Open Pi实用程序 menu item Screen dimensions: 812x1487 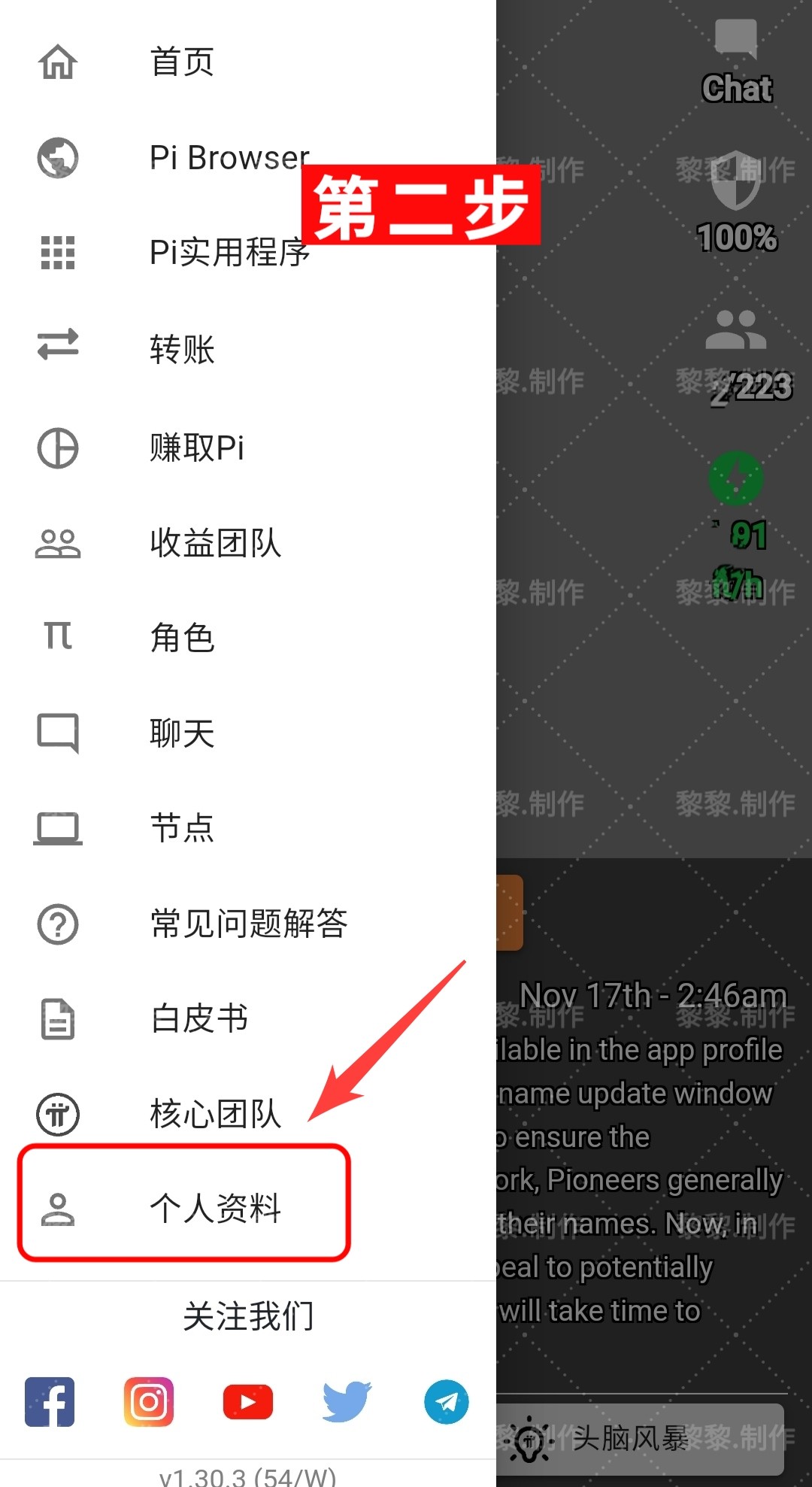coord(248,252)
